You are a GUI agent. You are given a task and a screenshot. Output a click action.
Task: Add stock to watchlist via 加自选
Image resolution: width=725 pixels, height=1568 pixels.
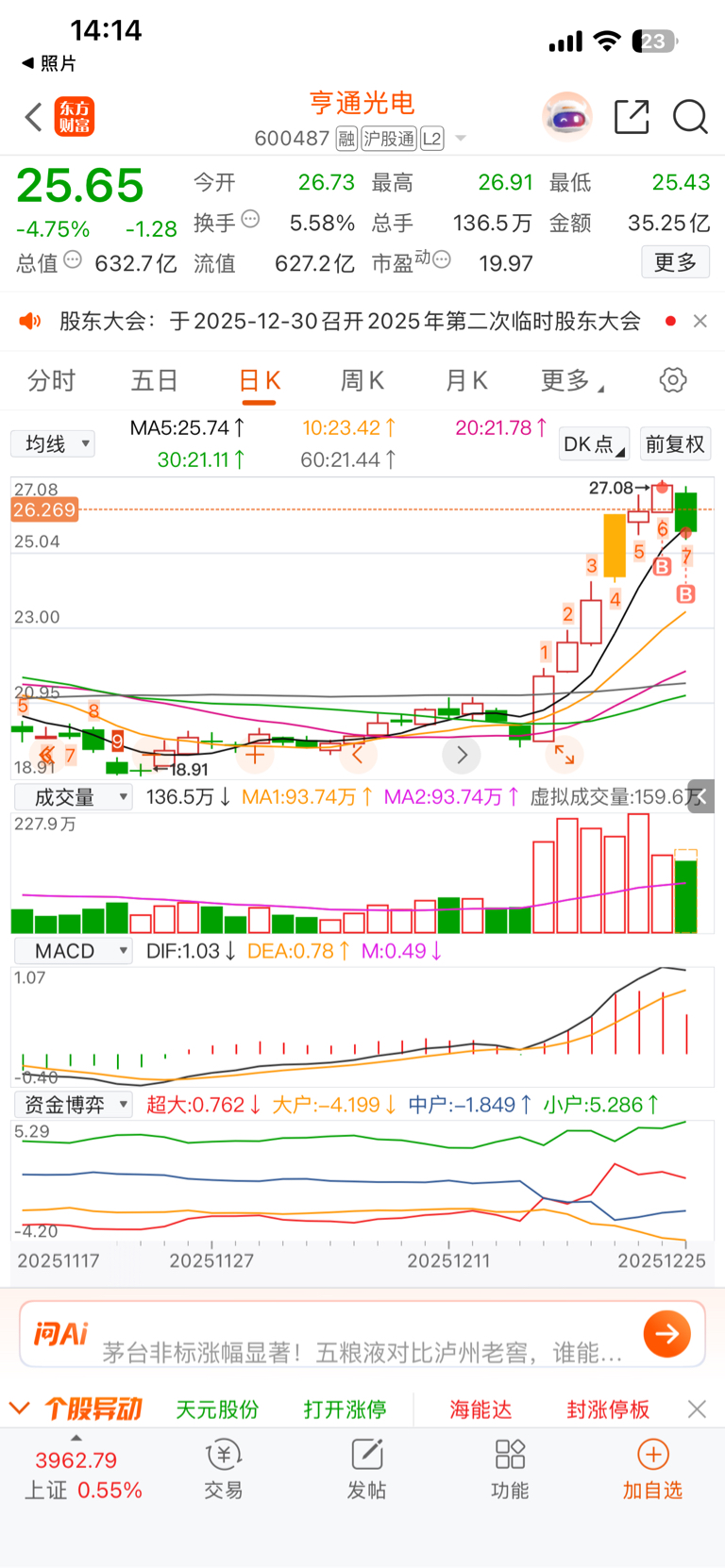(652, 1469)
